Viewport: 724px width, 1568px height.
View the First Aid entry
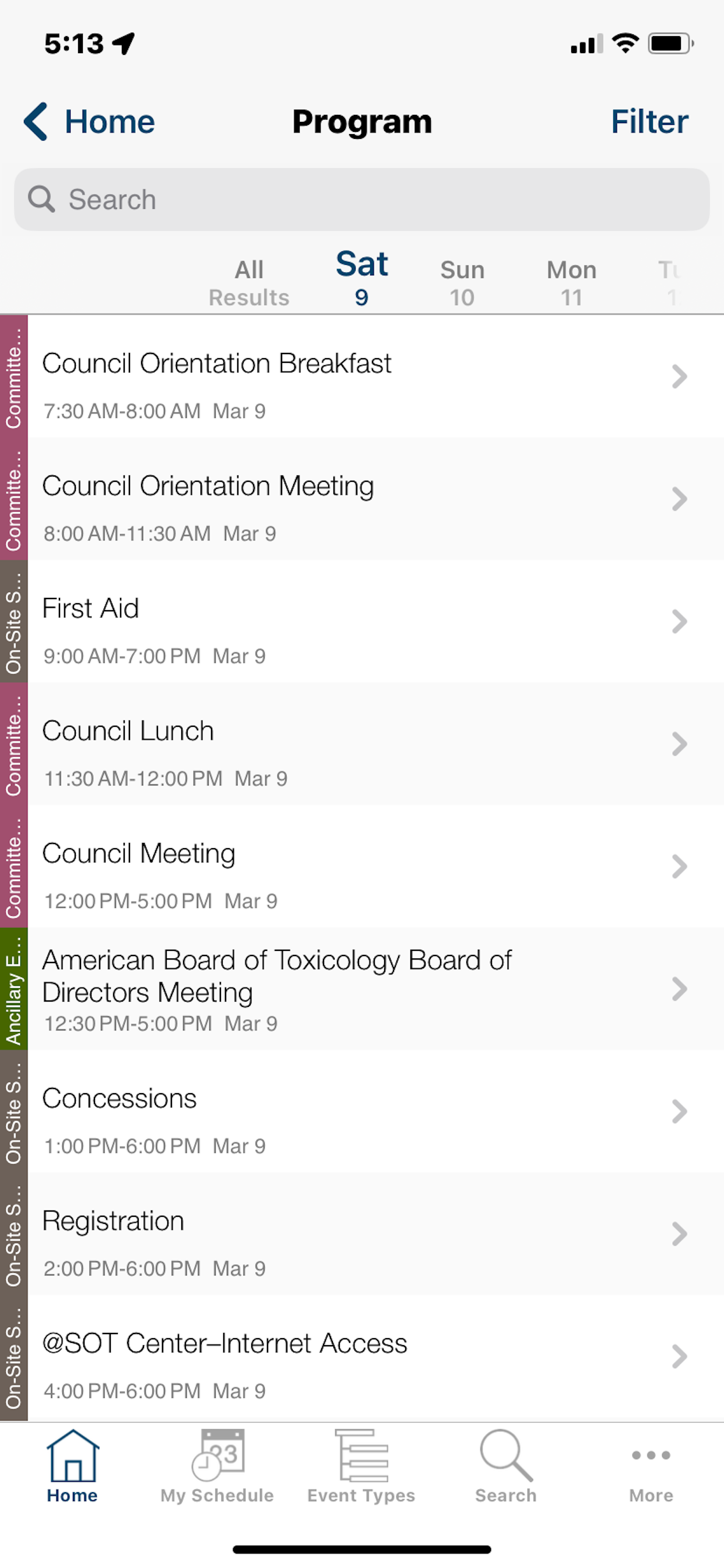point(375,621)
